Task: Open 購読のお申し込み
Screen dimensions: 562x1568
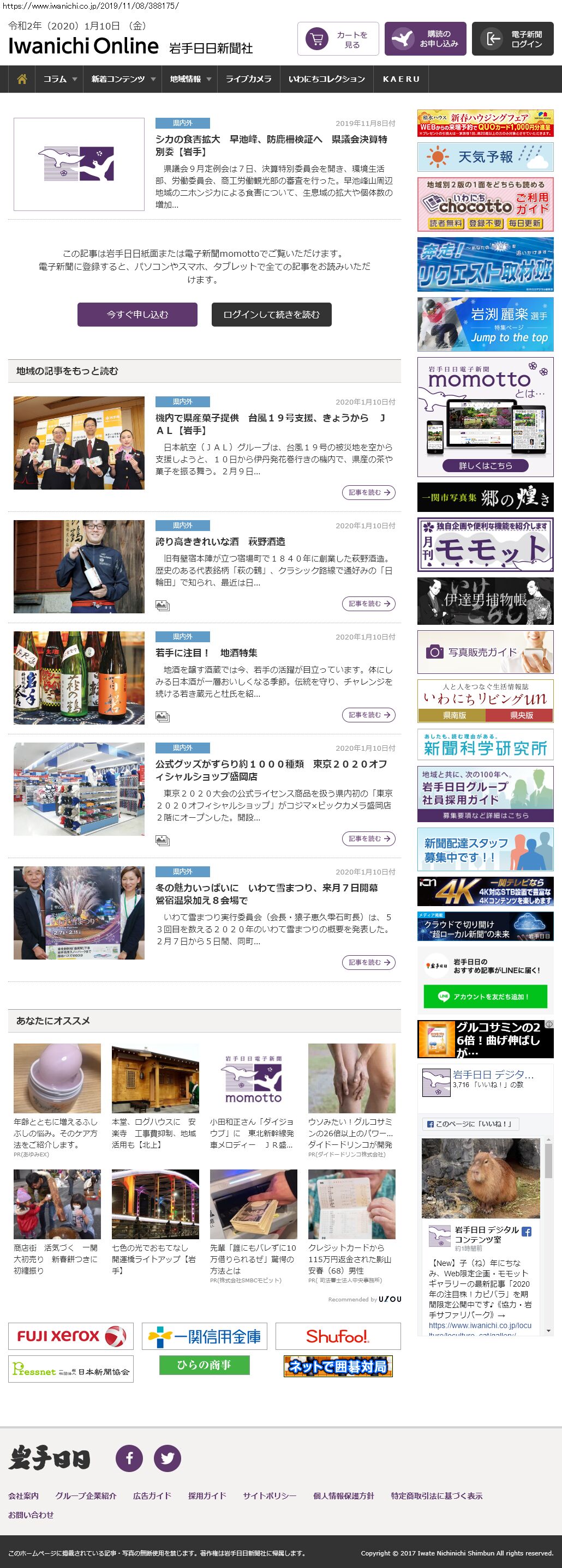Action: click(x=425, y=40)
